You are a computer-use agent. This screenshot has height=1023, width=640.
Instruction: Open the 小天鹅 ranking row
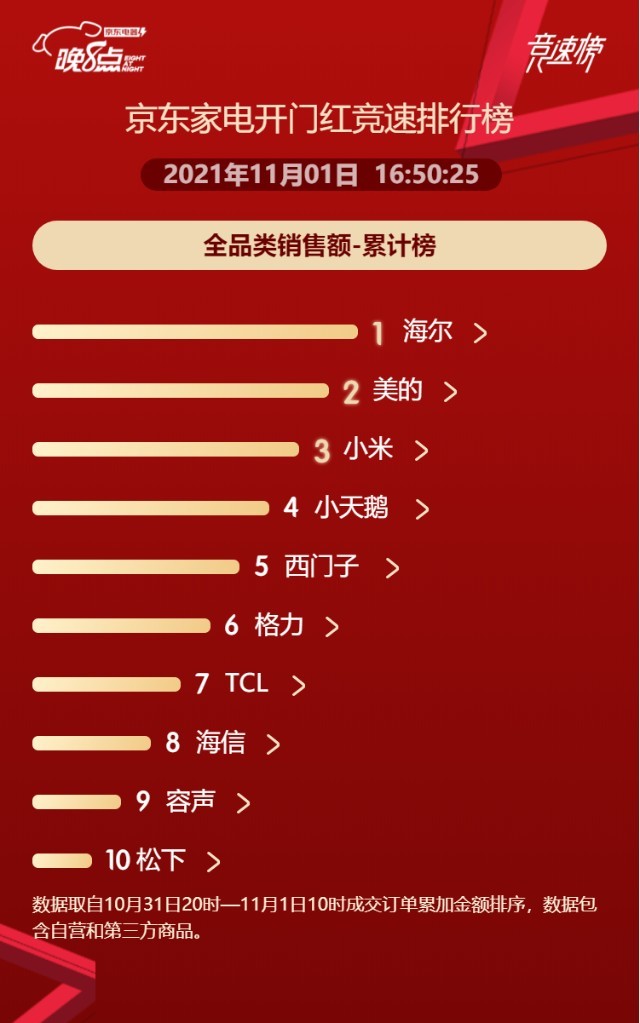[x=352, y=508]
